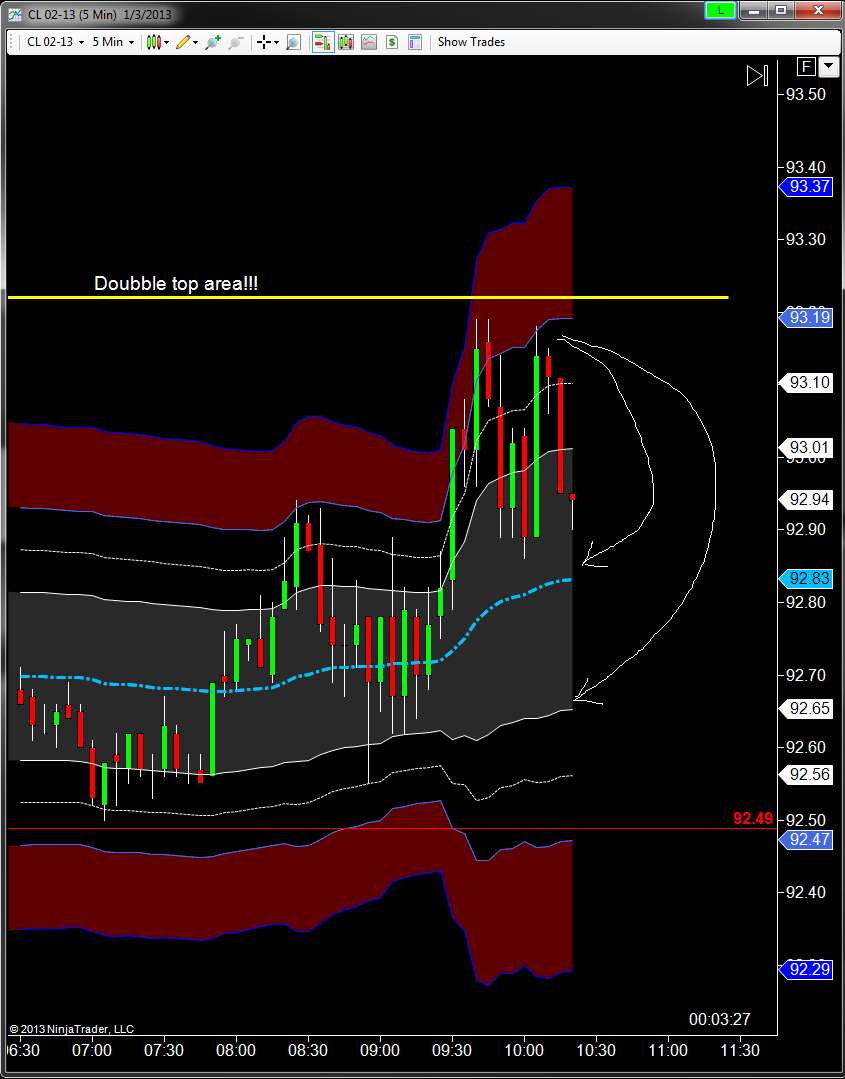
Task: Change the 5 Min interval dropdown
Action: 113,42
